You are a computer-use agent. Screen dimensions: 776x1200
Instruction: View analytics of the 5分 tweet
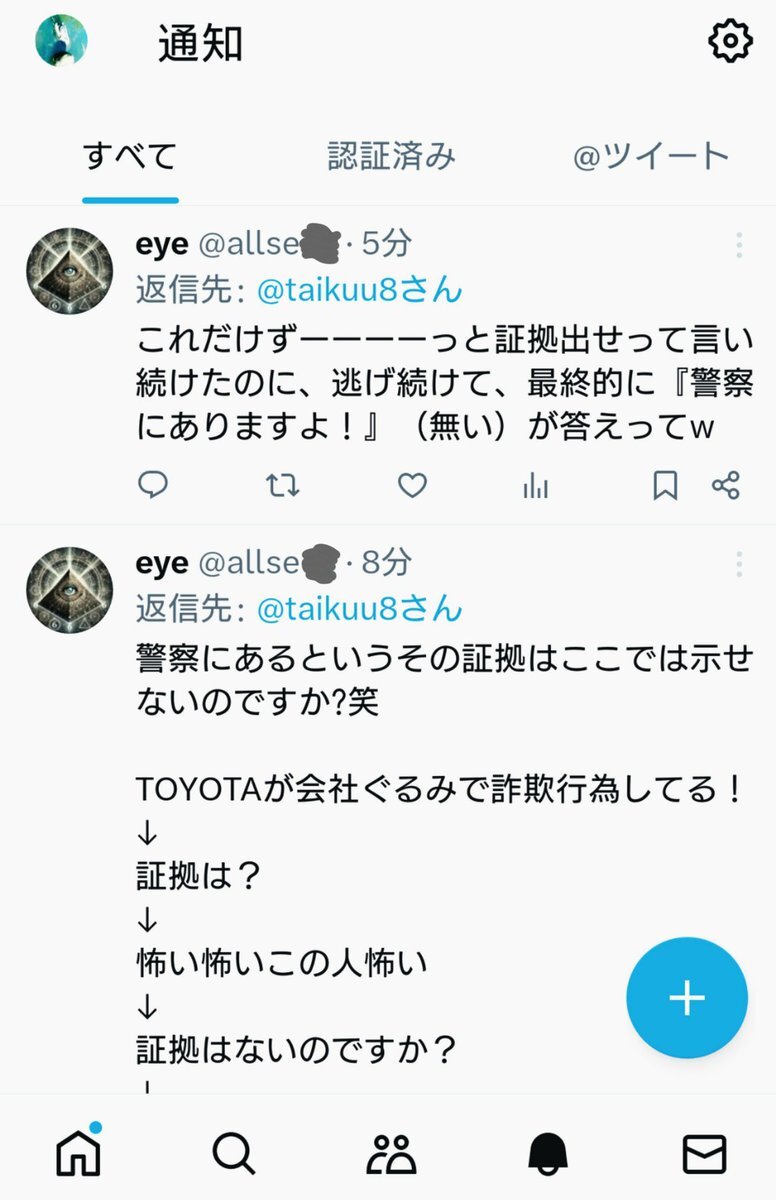click(536, 486)
